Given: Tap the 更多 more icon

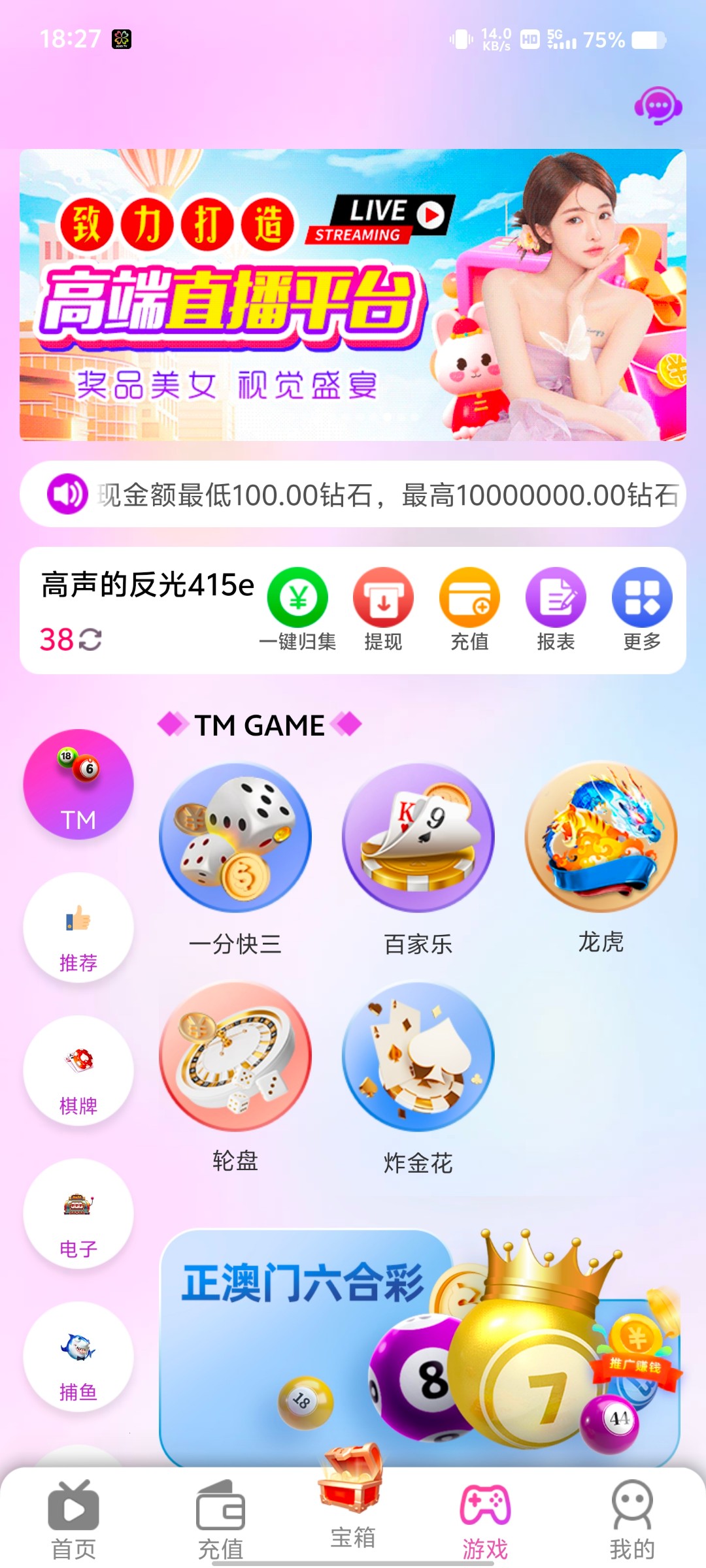Looking at the screenshot, I should pyautogui.click(x=640, y=596).
